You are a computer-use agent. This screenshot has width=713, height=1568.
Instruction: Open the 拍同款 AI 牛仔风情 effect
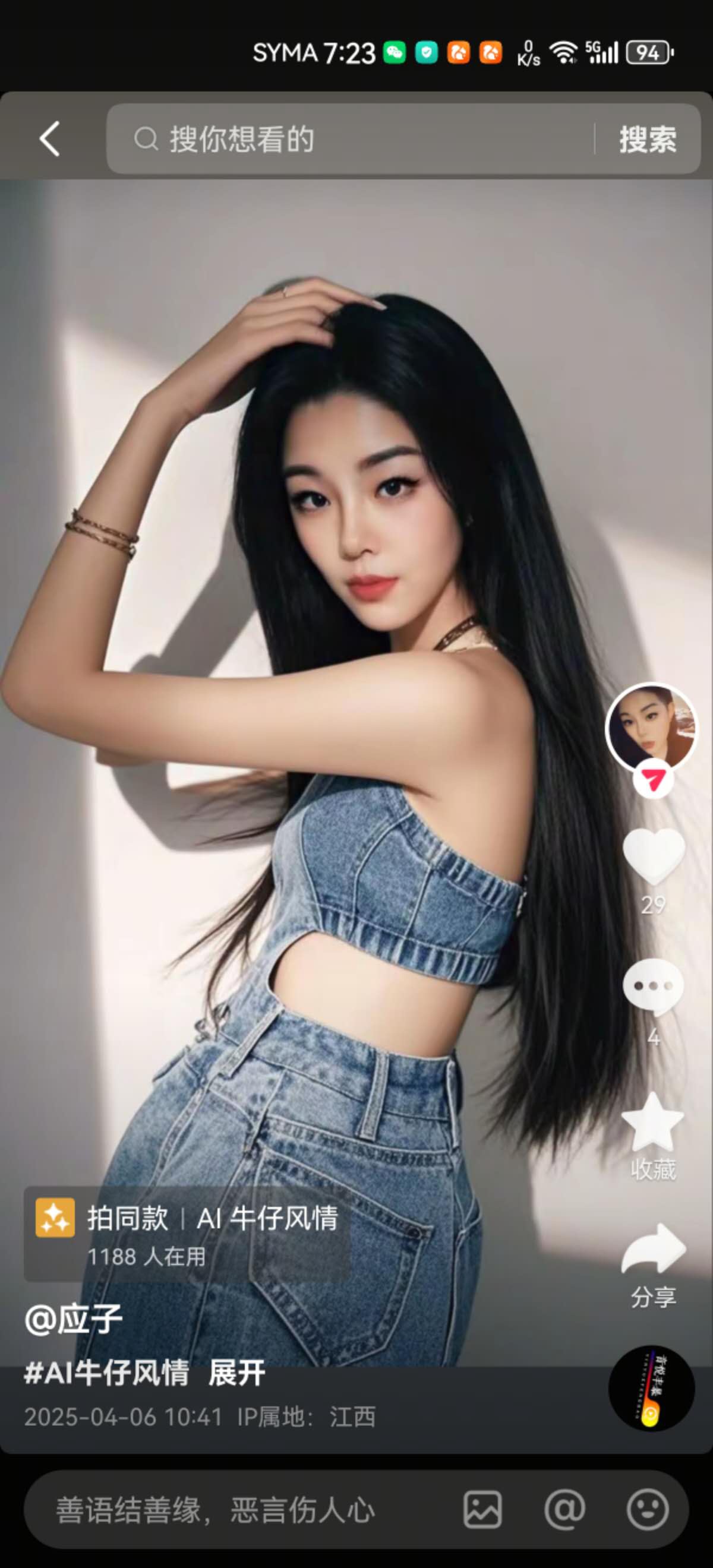(186, 1234)
